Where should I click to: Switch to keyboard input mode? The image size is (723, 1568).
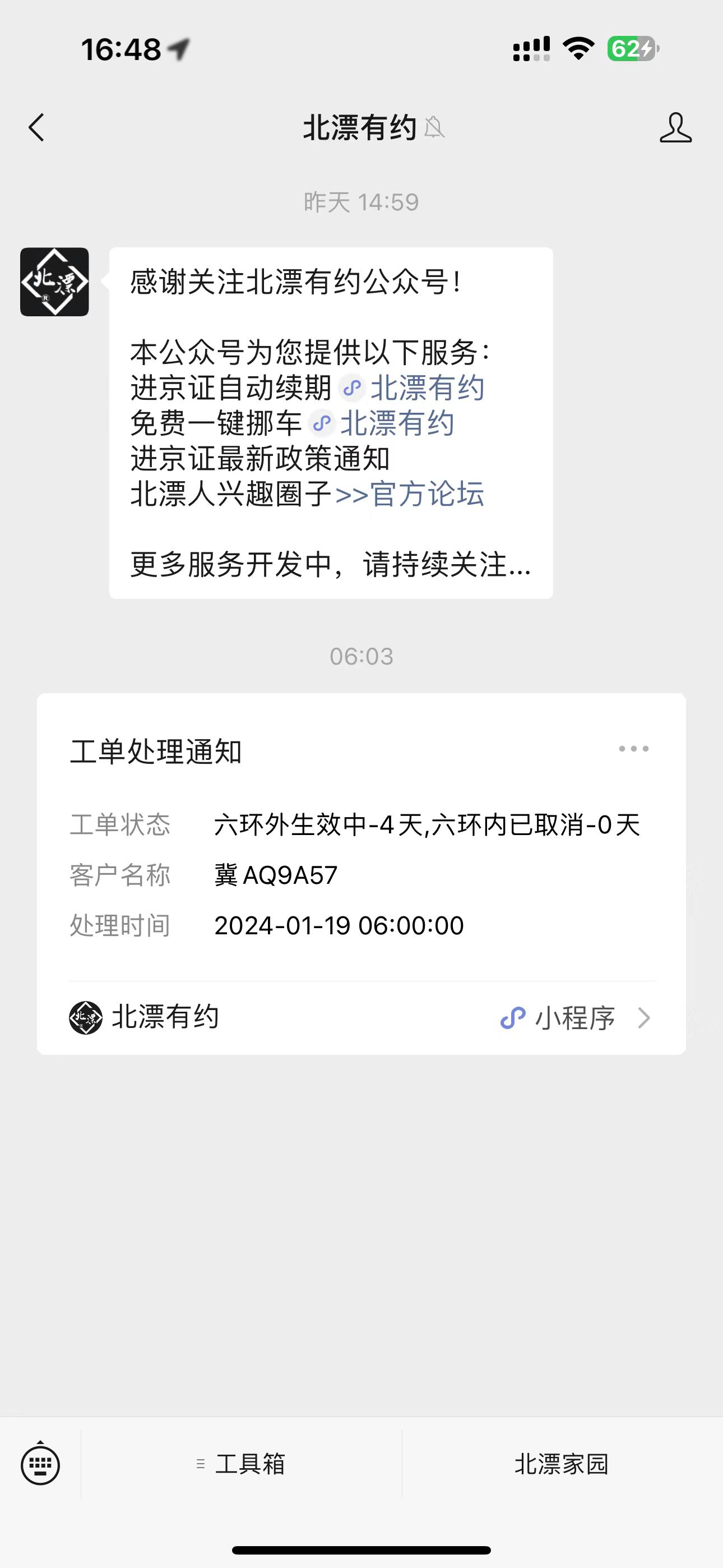(40, 1464)
